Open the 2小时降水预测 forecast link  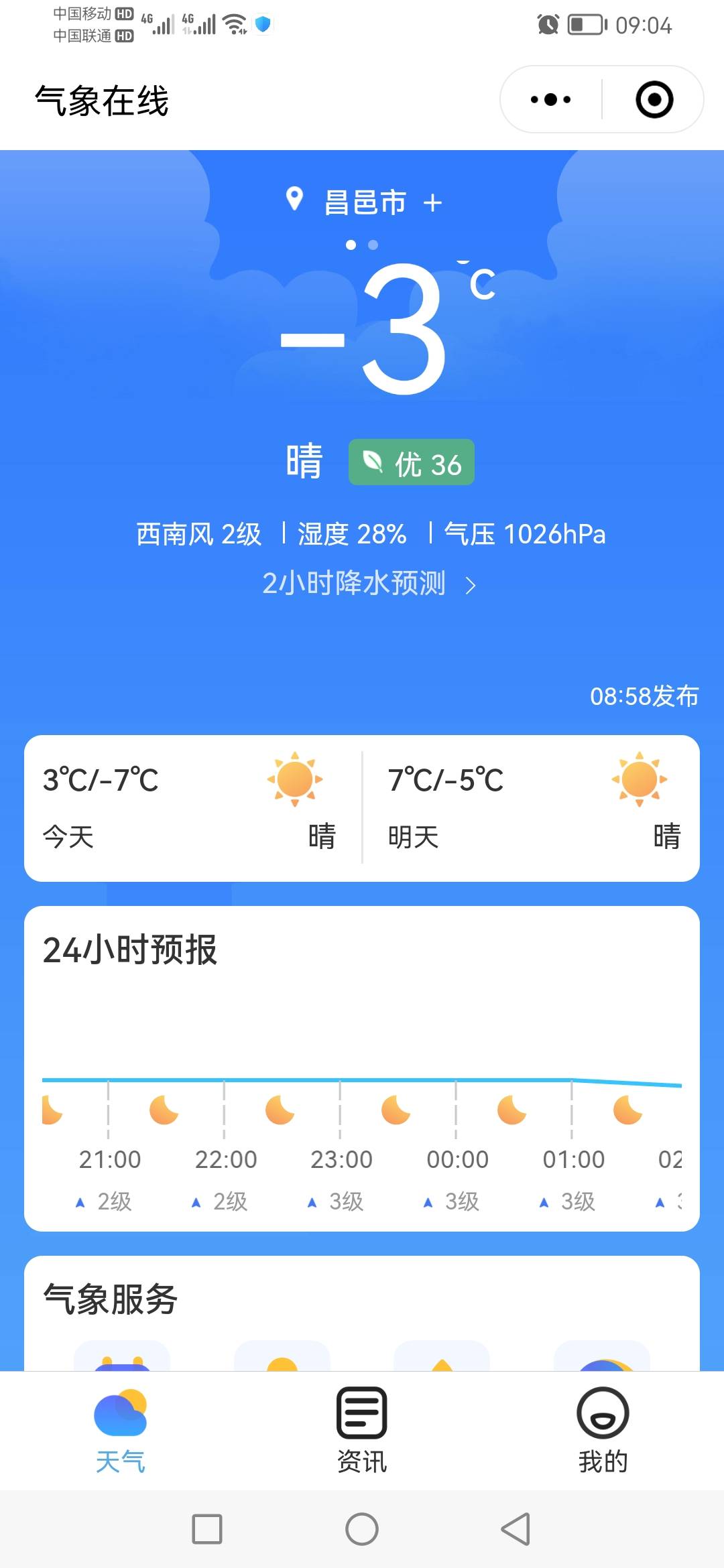click(367, 584)
